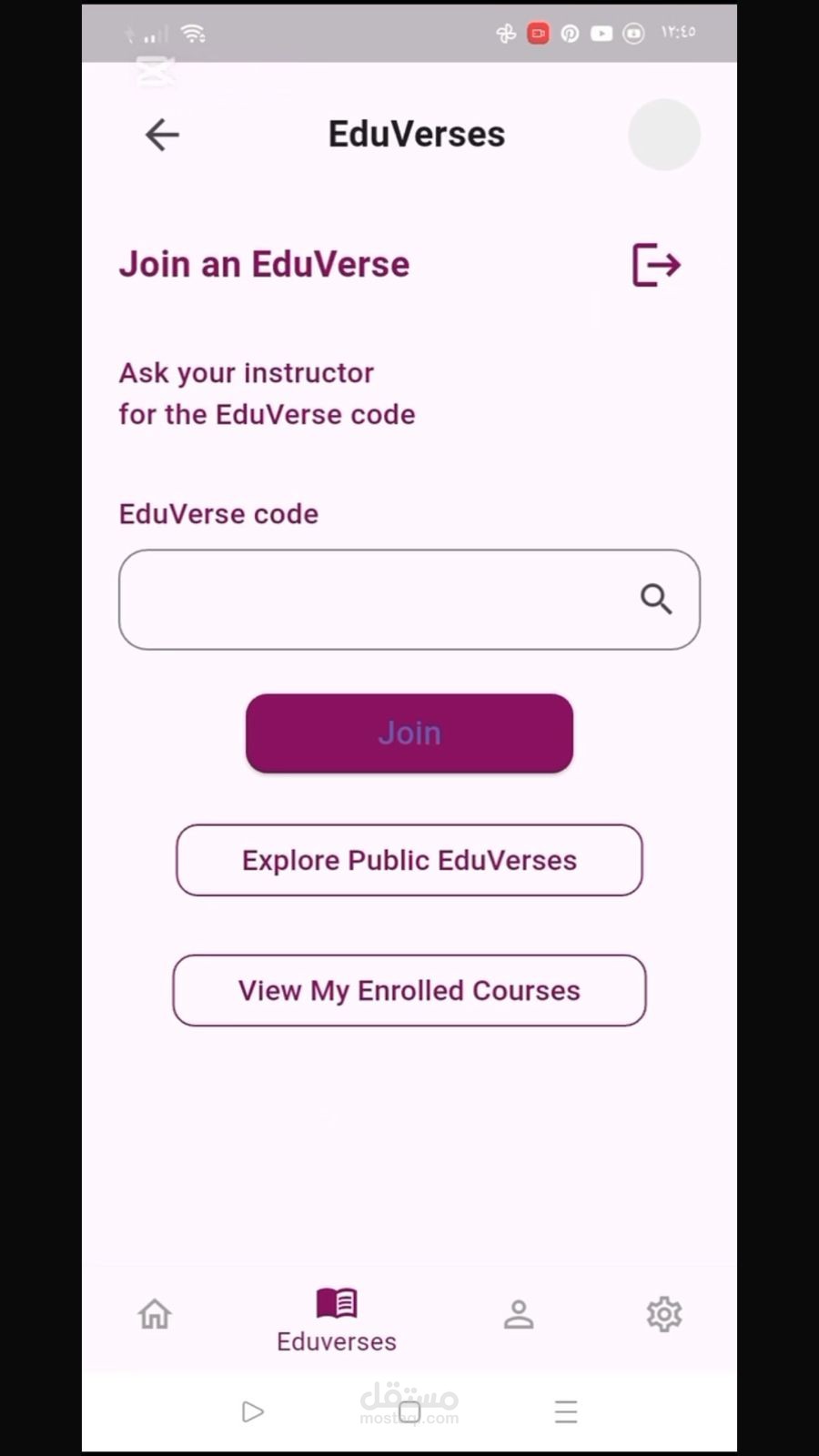Focus the EduVerse code field
Screen dimensions: 819x1456
[x=373, y=600]
